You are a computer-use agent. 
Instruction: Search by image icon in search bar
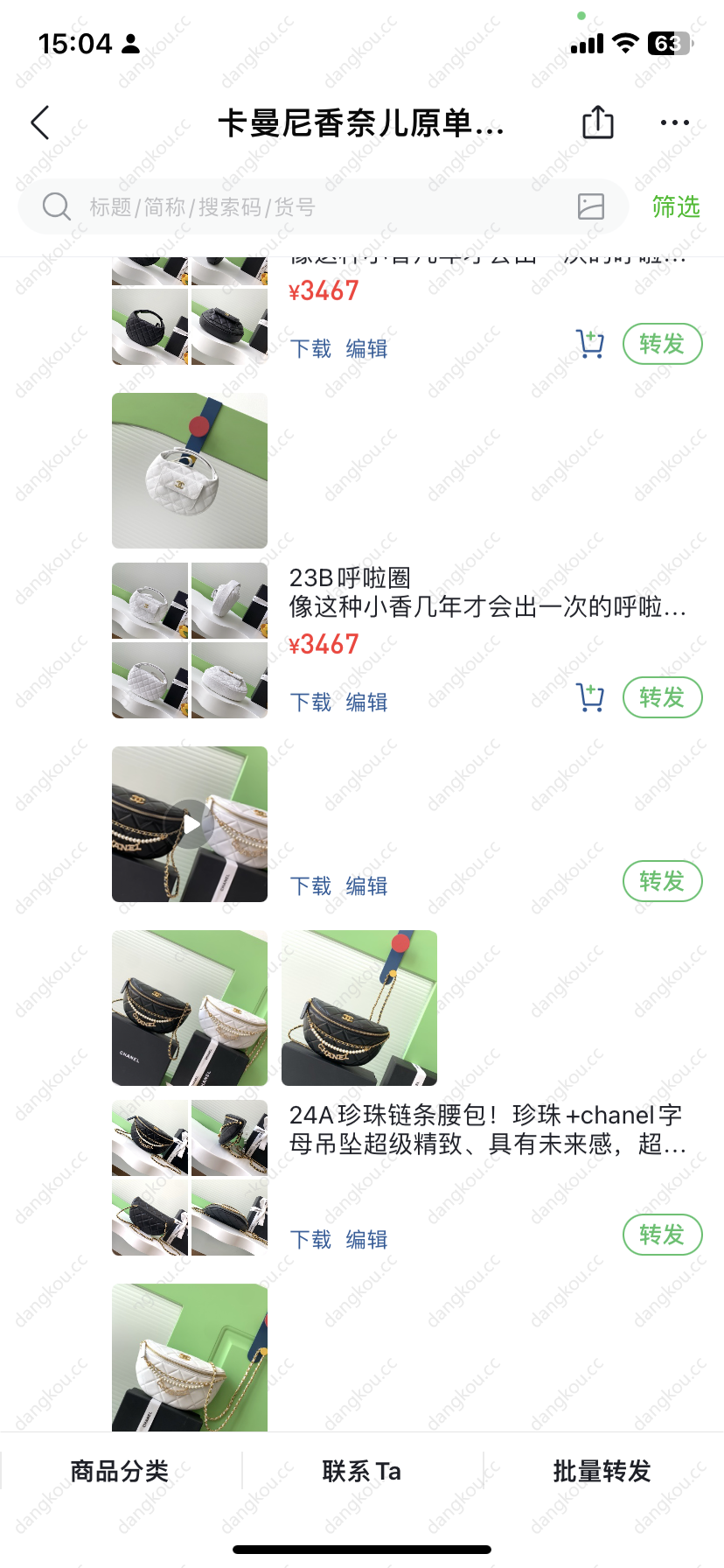coord(591,206)
